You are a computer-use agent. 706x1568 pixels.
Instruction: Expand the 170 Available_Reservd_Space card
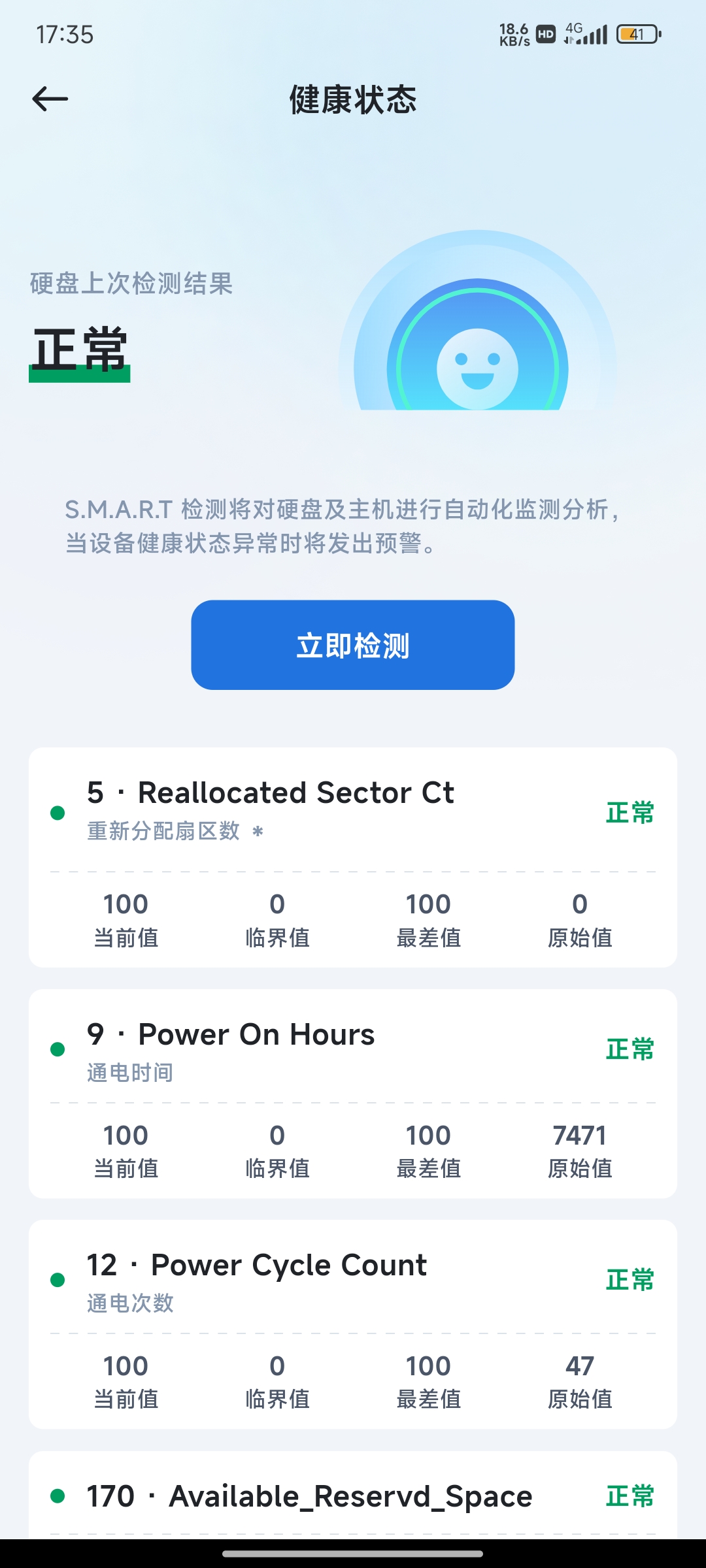pos(353,1496)
